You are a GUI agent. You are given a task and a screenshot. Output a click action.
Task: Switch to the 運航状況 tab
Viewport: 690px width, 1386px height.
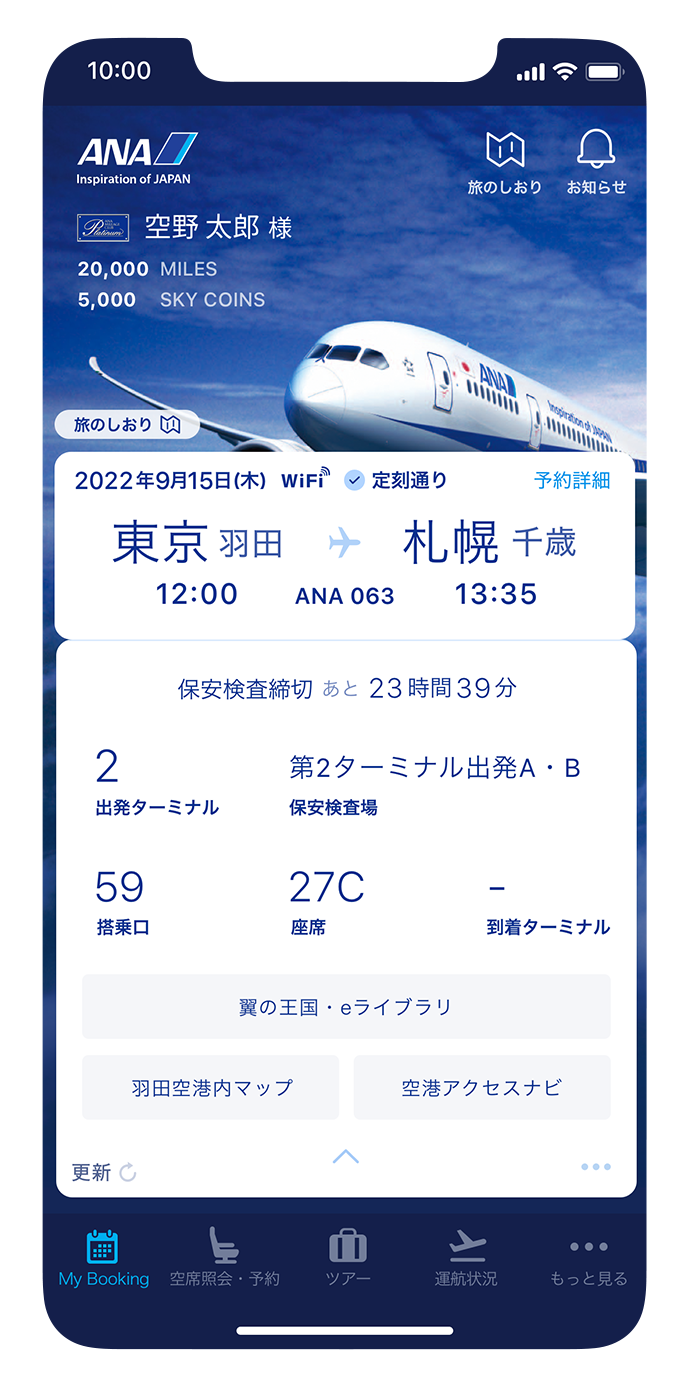pyautogui.click(x=466, y=1258)
